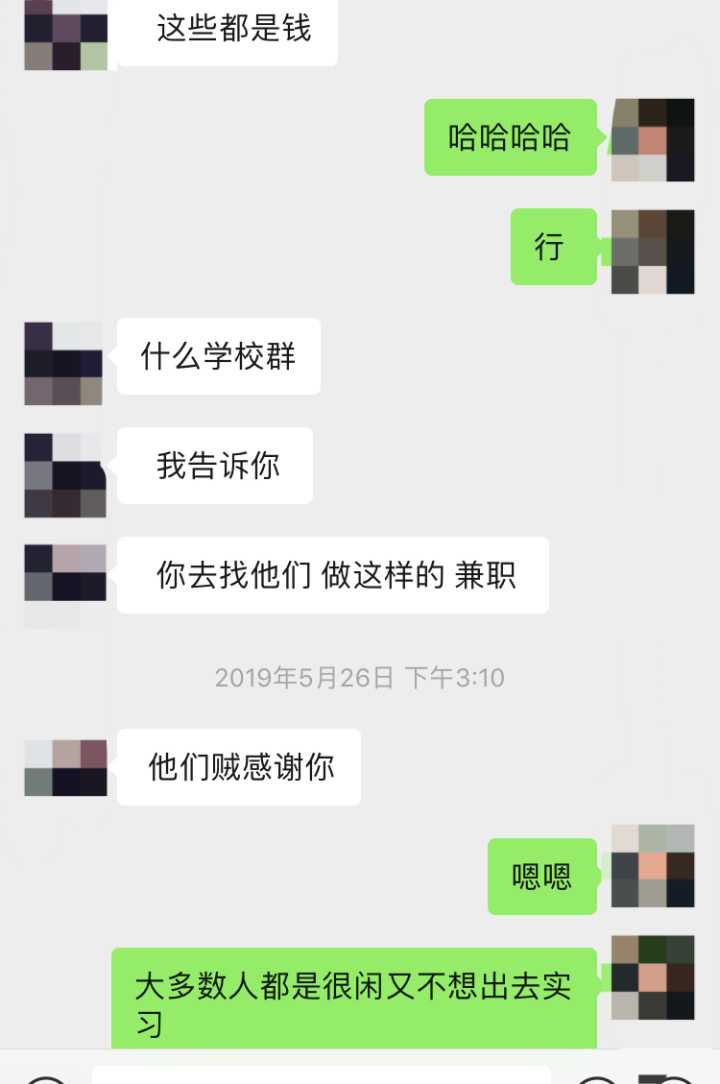Open sender avatar beside 我告诉你
The image size is (720, 1084).
[x=64, y=474]
